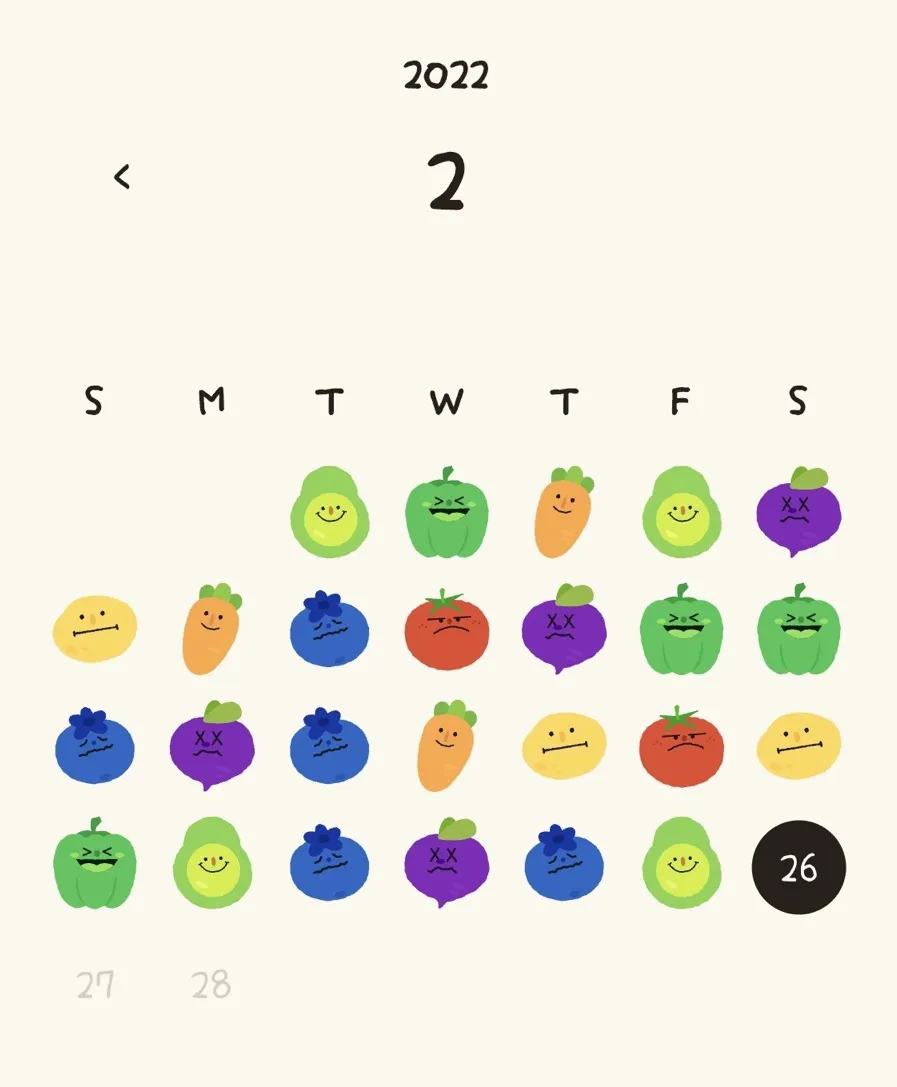View February 6 yellow mood entry

[95, 628]
